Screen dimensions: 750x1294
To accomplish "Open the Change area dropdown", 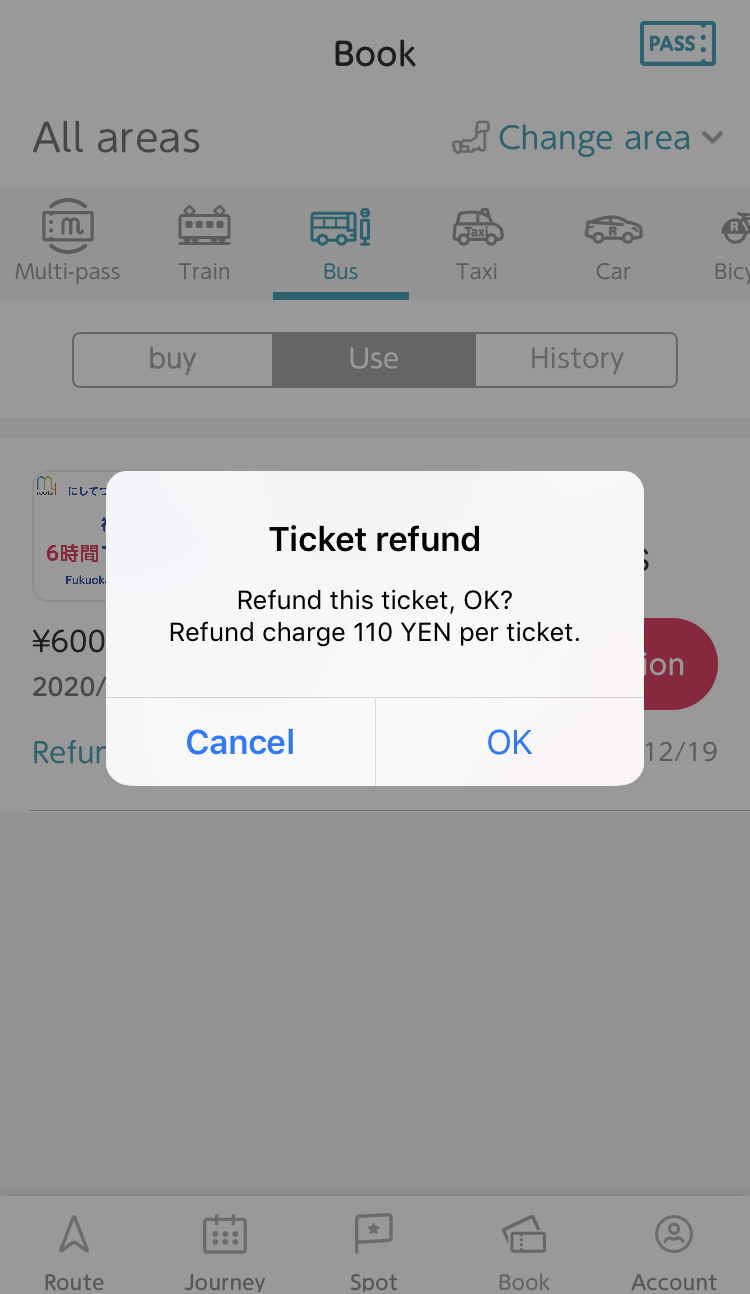I will tap(588, 138).
